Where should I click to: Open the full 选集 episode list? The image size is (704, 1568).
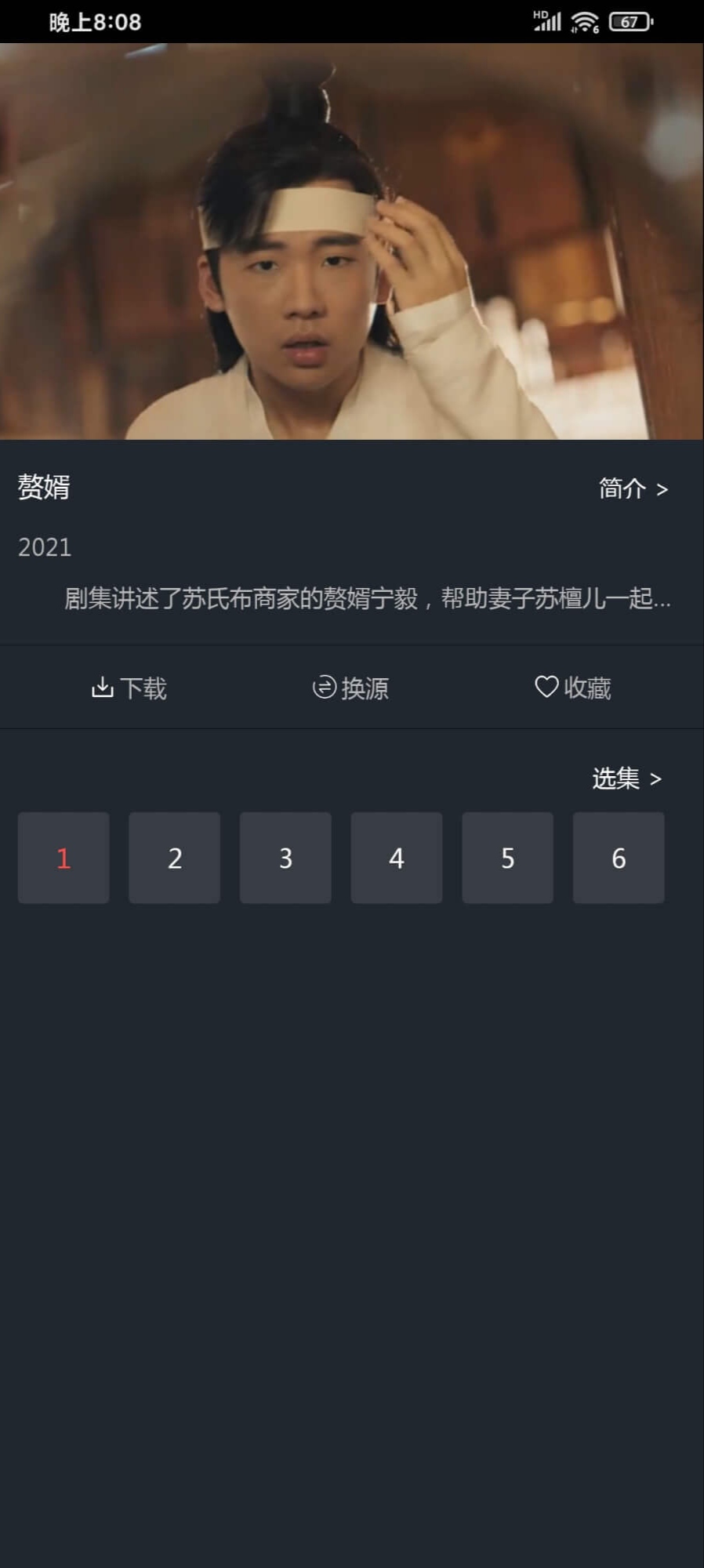(627, 779)
